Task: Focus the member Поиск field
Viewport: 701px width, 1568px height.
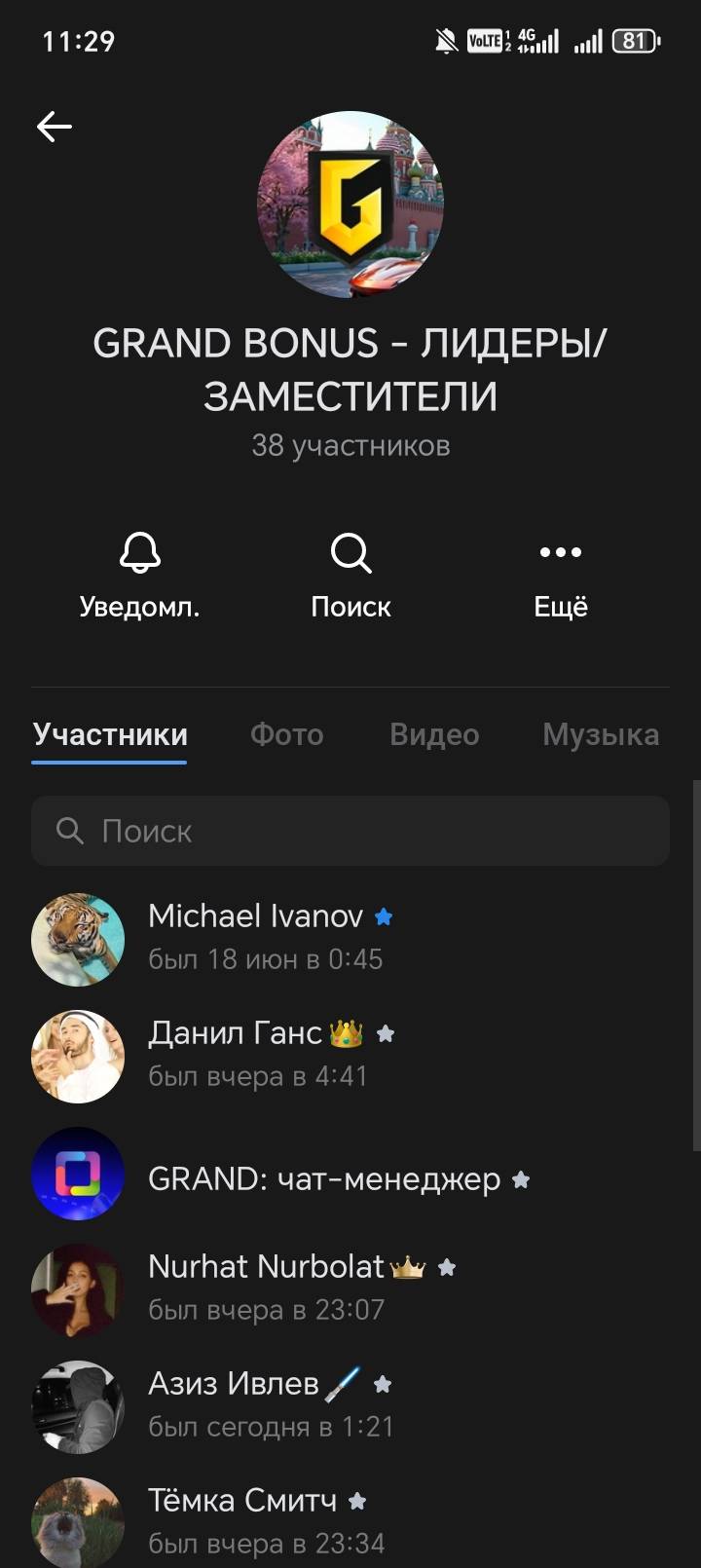Action: point(350,831)
